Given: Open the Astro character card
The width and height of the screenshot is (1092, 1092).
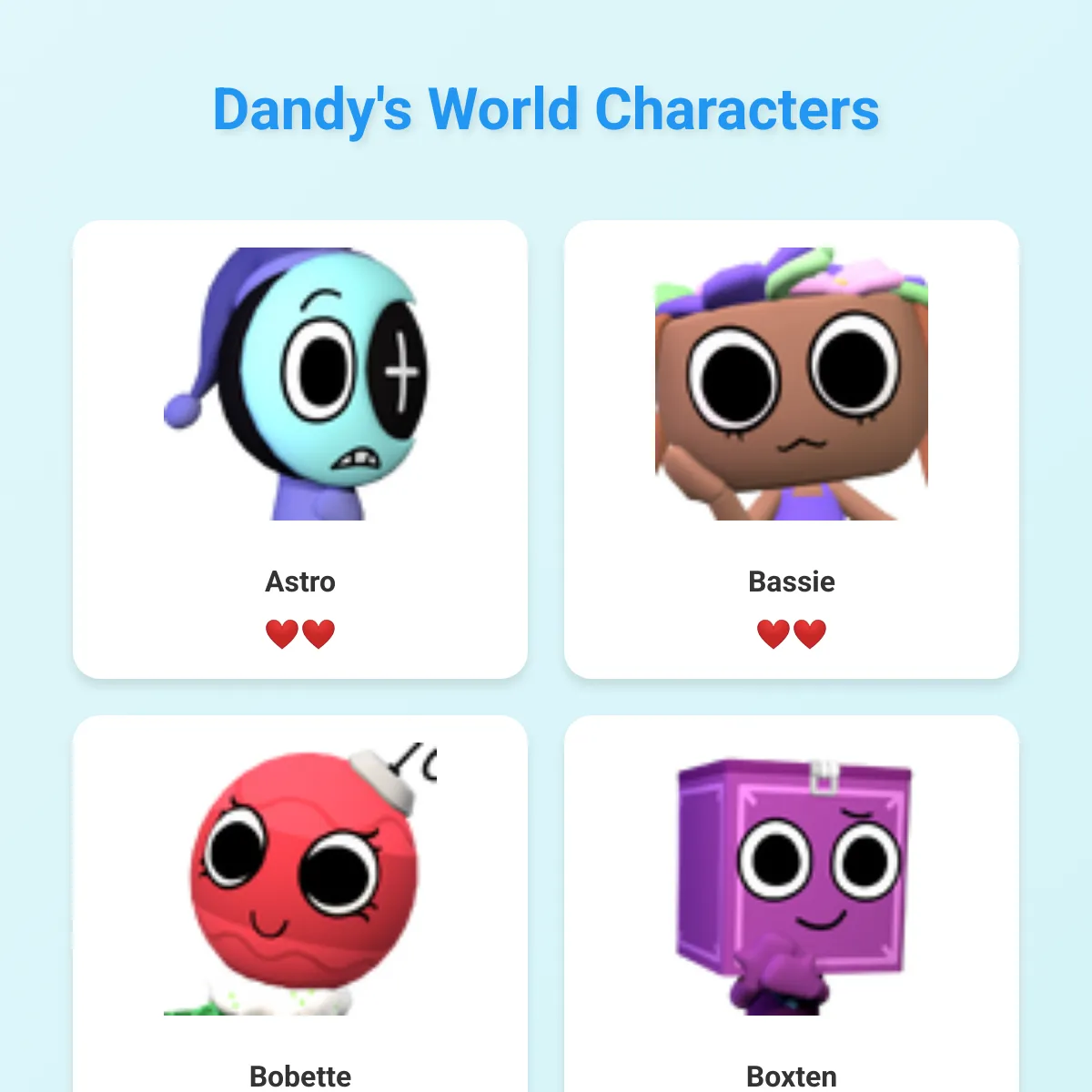Looking at the screenshot, I should pos(300,449).
